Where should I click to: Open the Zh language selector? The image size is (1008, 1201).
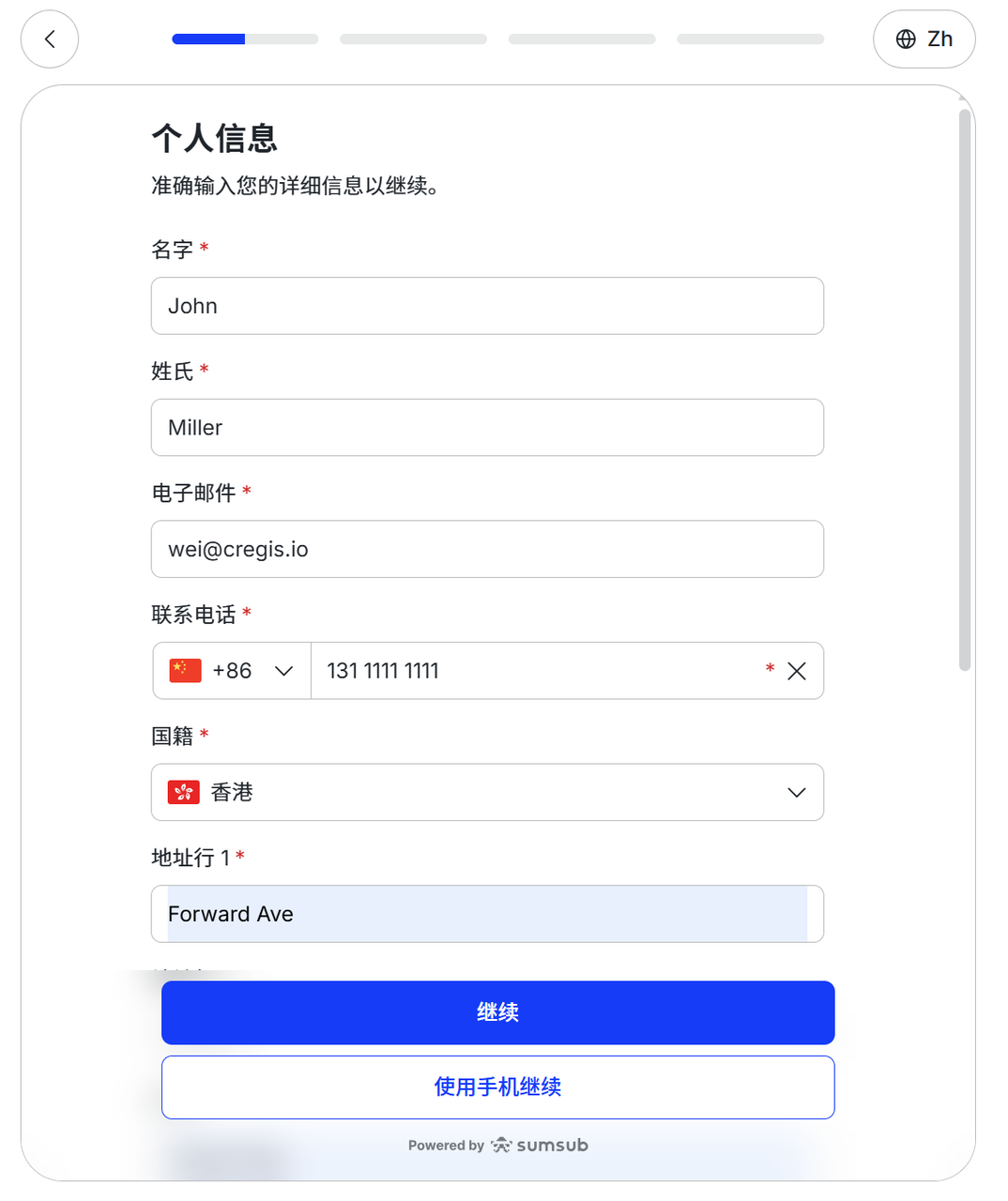click(924, 39)
